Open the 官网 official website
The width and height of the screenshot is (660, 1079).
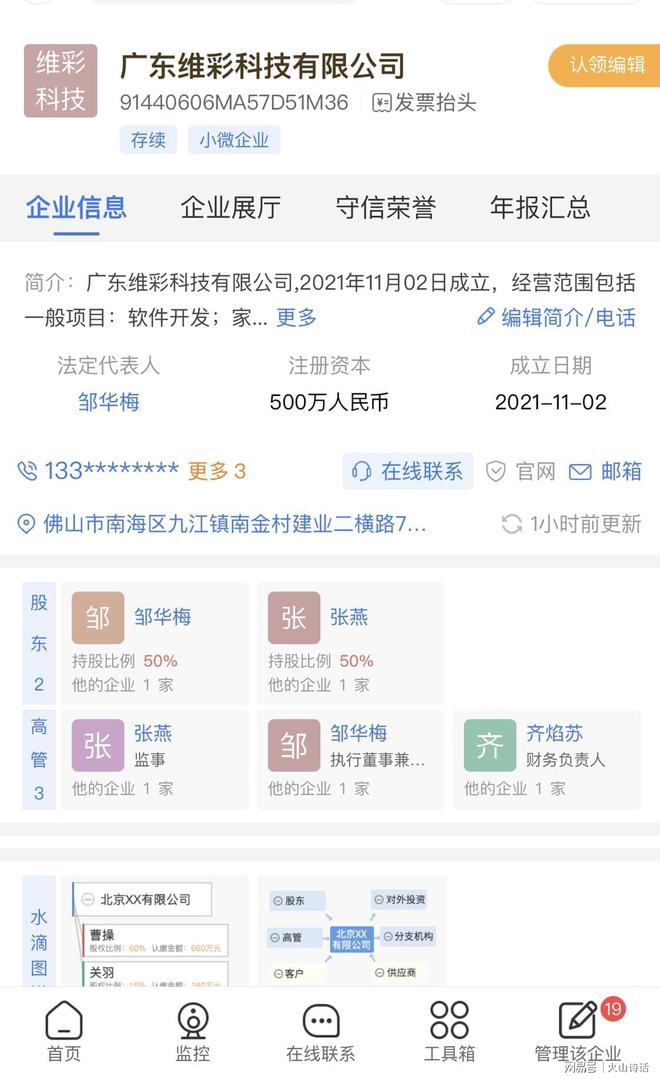(x=521, y=471)
